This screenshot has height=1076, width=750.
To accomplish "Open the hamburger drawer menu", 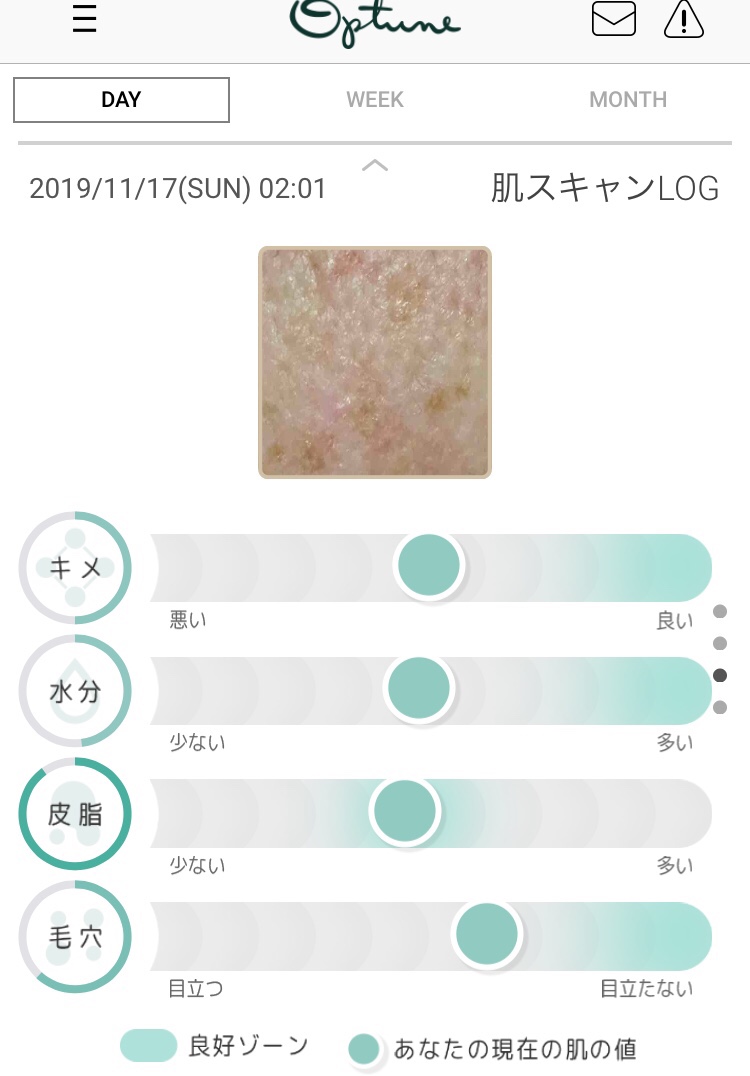I will [x=85, y=19].
